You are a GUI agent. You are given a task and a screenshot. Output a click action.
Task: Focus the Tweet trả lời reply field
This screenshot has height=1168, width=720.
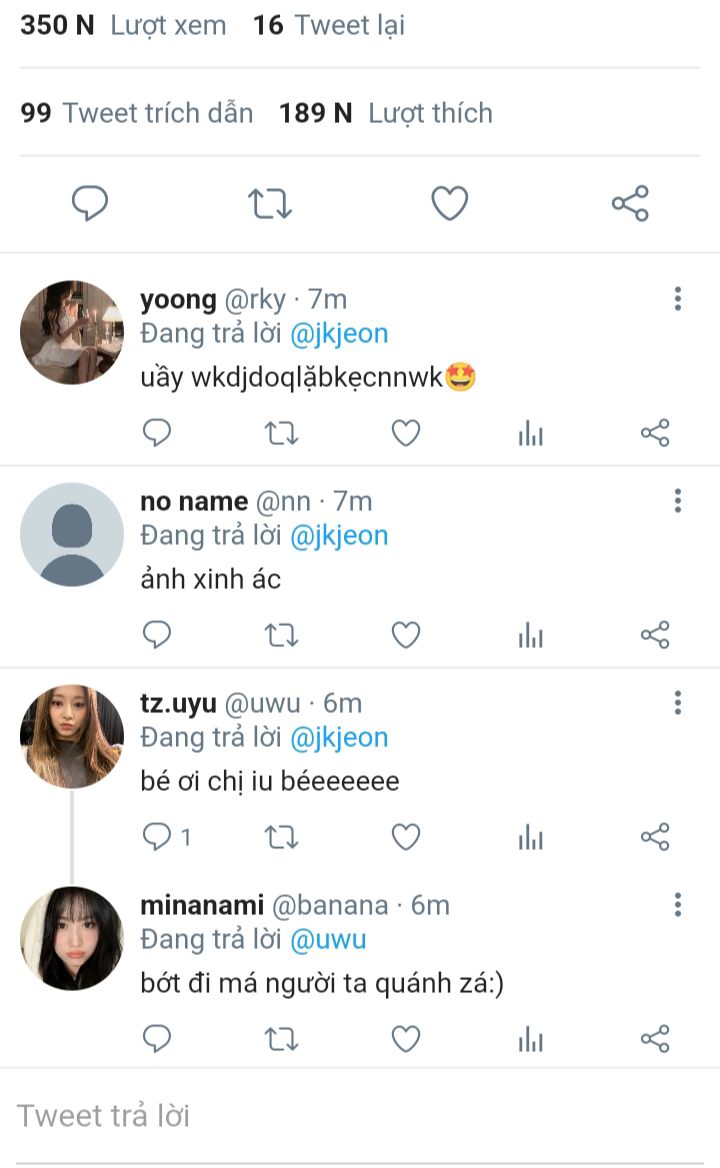[360, 1116]
